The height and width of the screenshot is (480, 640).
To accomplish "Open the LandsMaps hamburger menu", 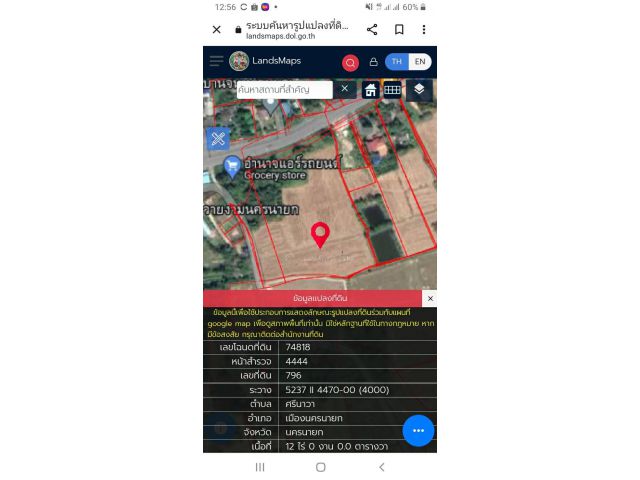I will (x=216, y=61).
